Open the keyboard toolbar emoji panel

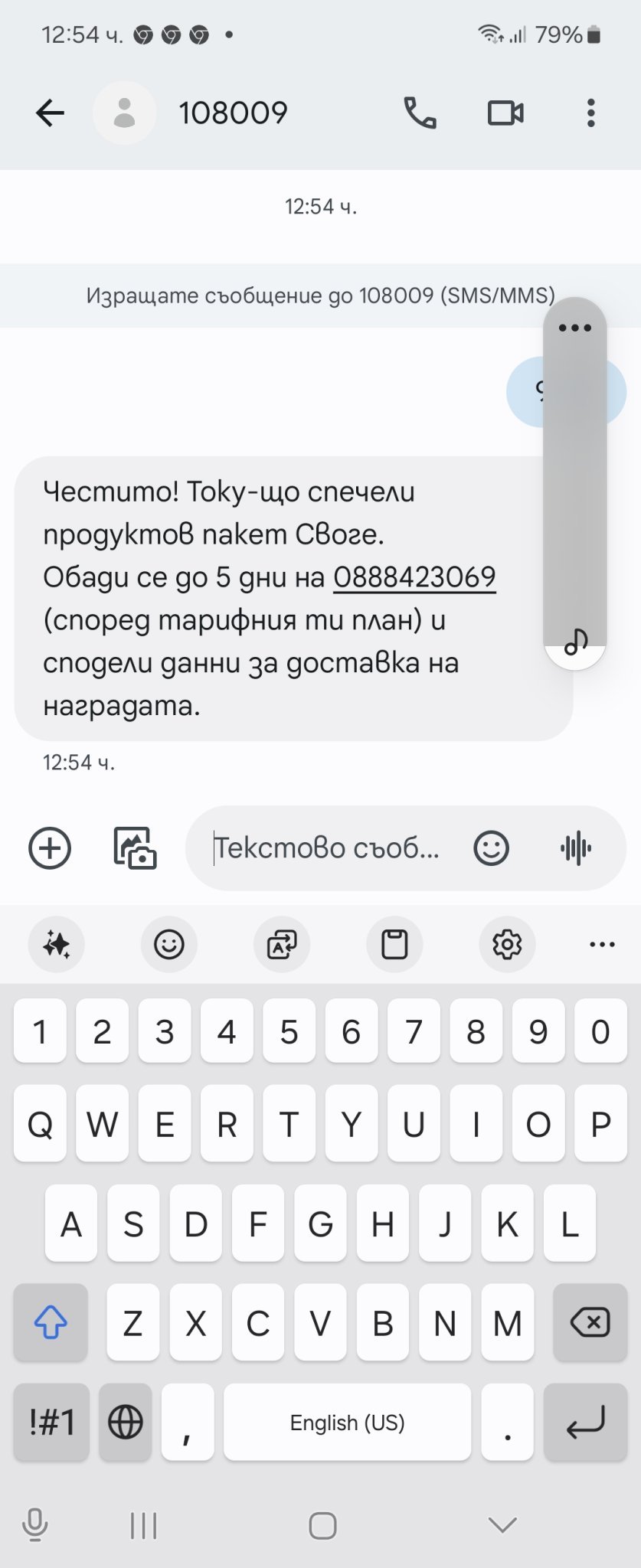coord(169,945)
